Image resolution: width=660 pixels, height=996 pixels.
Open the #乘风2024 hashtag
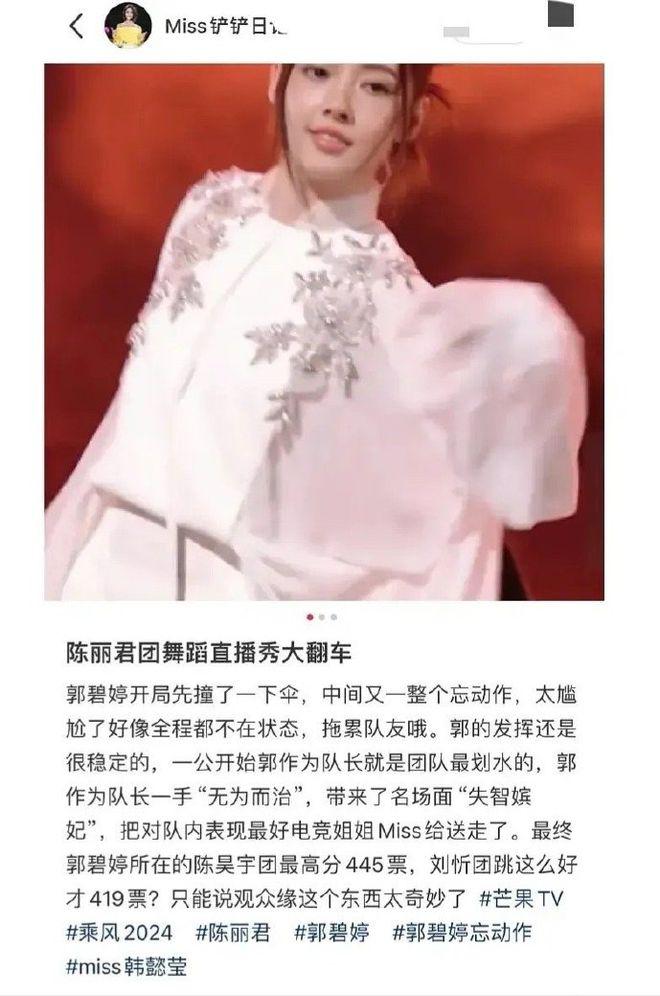tap(119, 933)
